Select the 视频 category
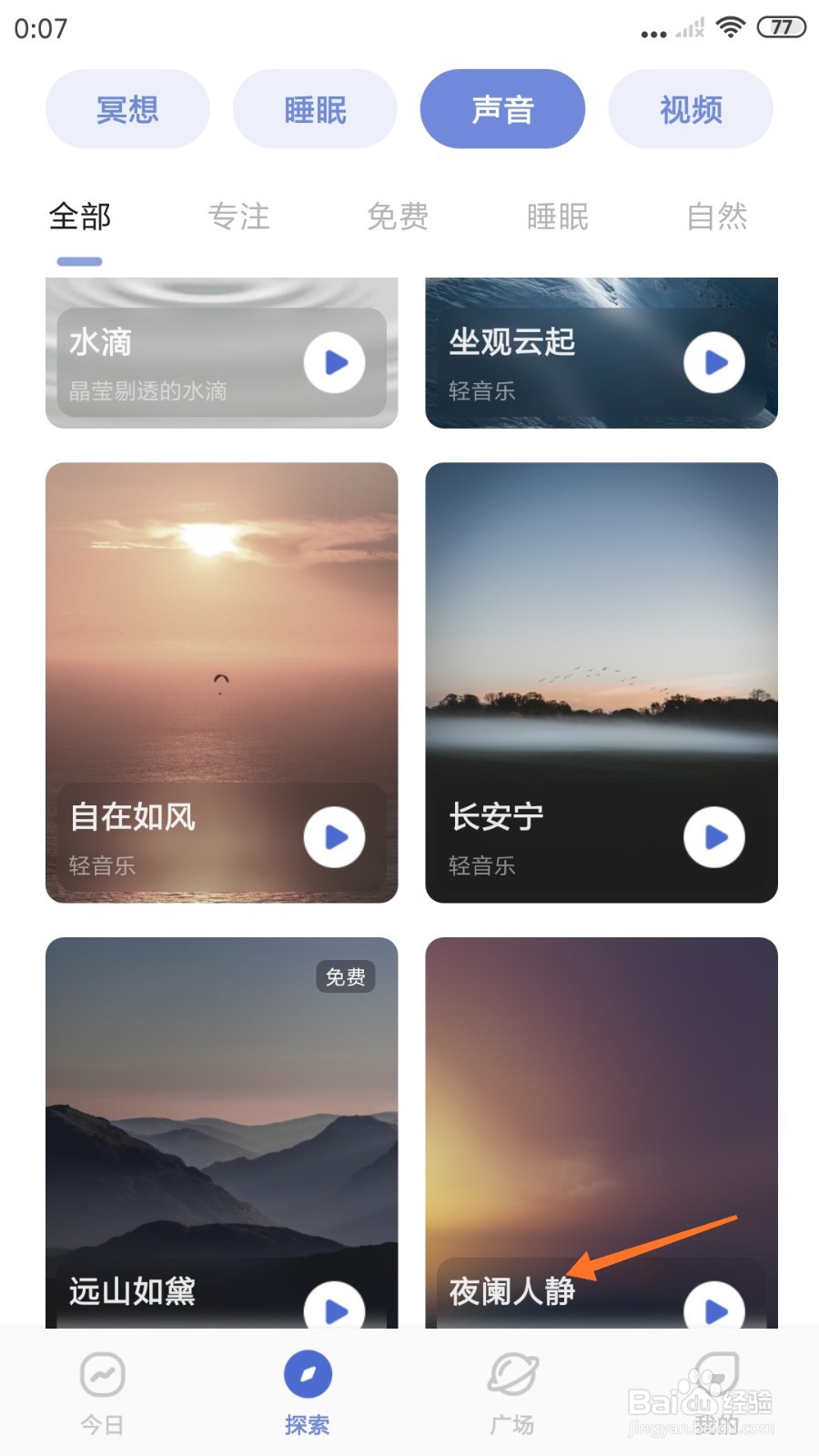The width and height of the screenshot is (819, 1456). pos(691,109)
